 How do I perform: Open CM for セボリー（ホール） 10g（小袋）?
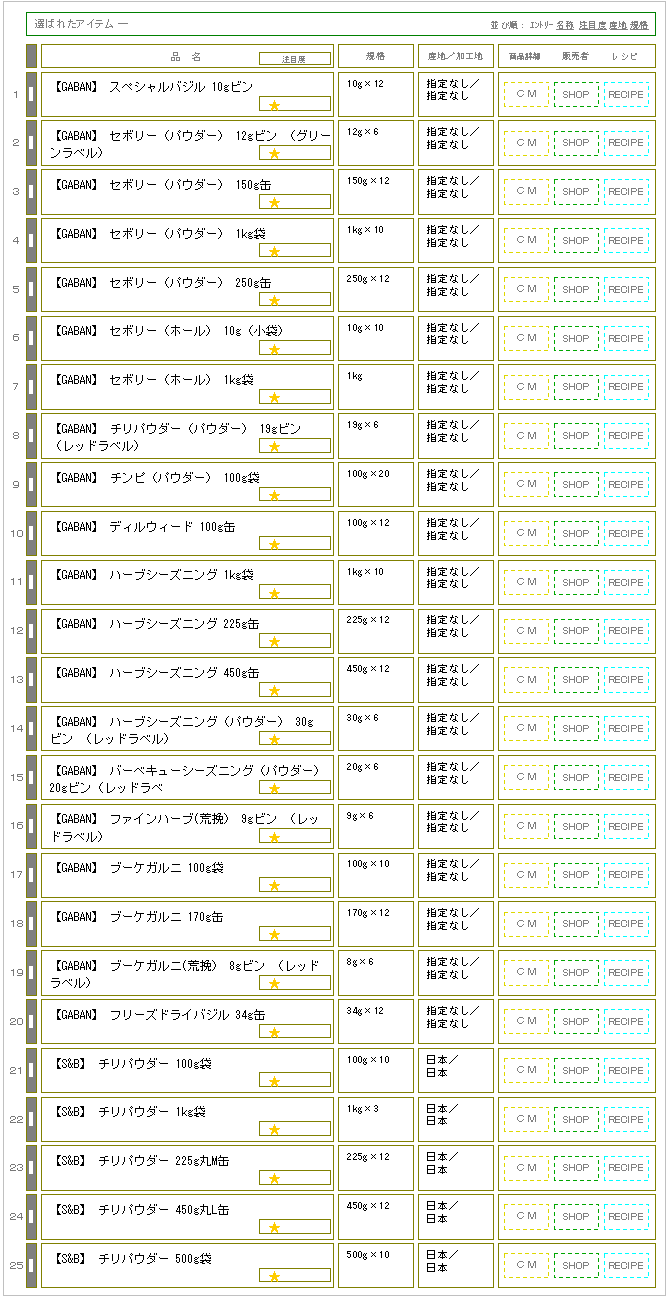tap(526, 338)
